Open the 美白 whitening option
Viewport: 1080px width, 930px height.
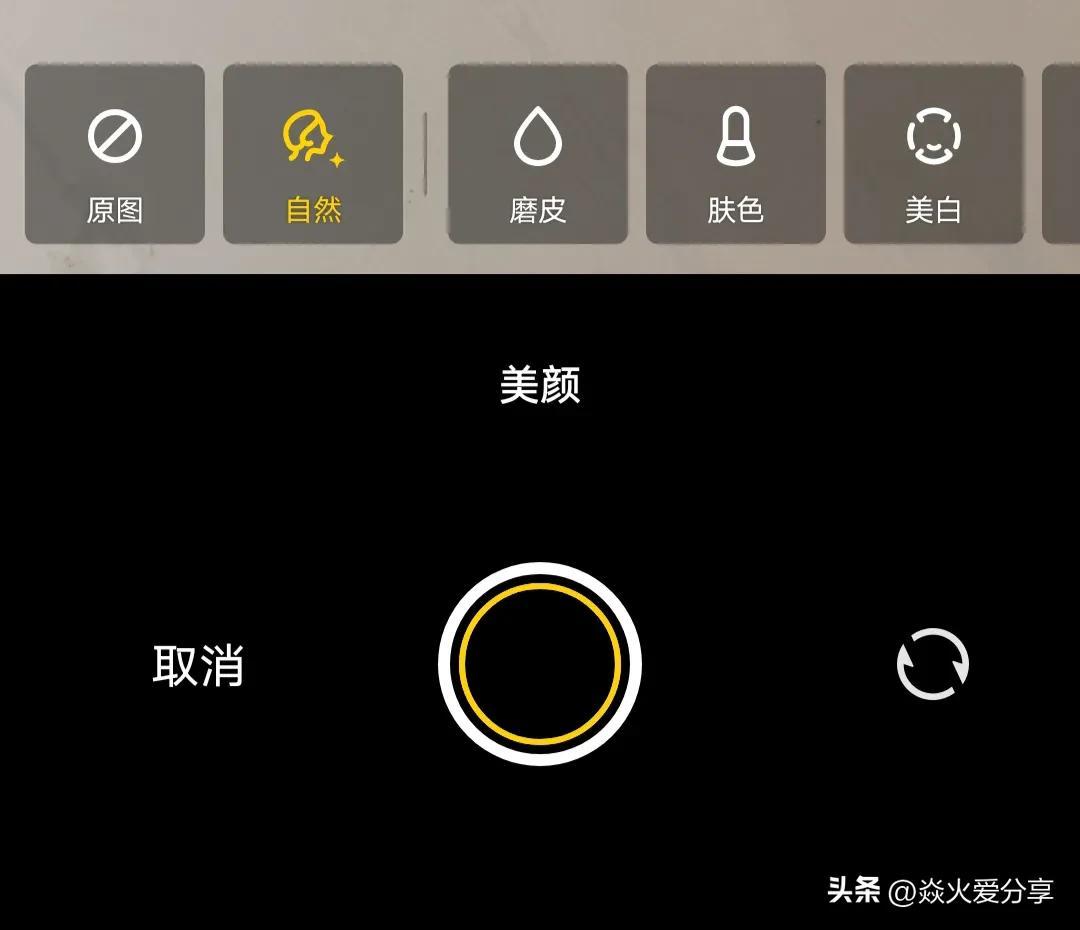pyautogui.click(x=933, y=155)
